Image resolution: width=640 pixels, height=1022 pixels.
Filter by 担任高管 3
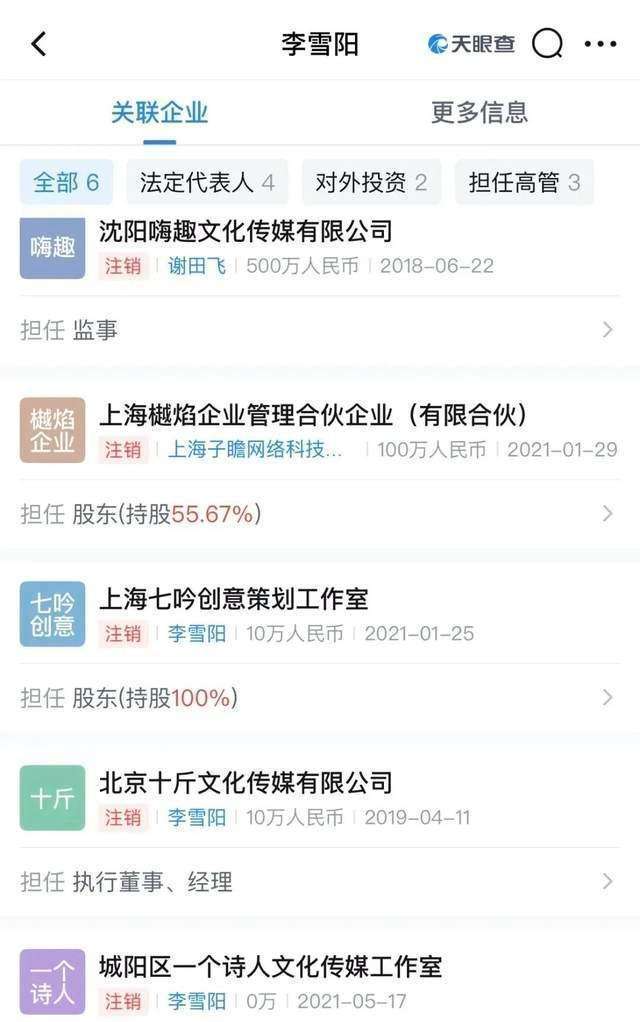point(524,182)
